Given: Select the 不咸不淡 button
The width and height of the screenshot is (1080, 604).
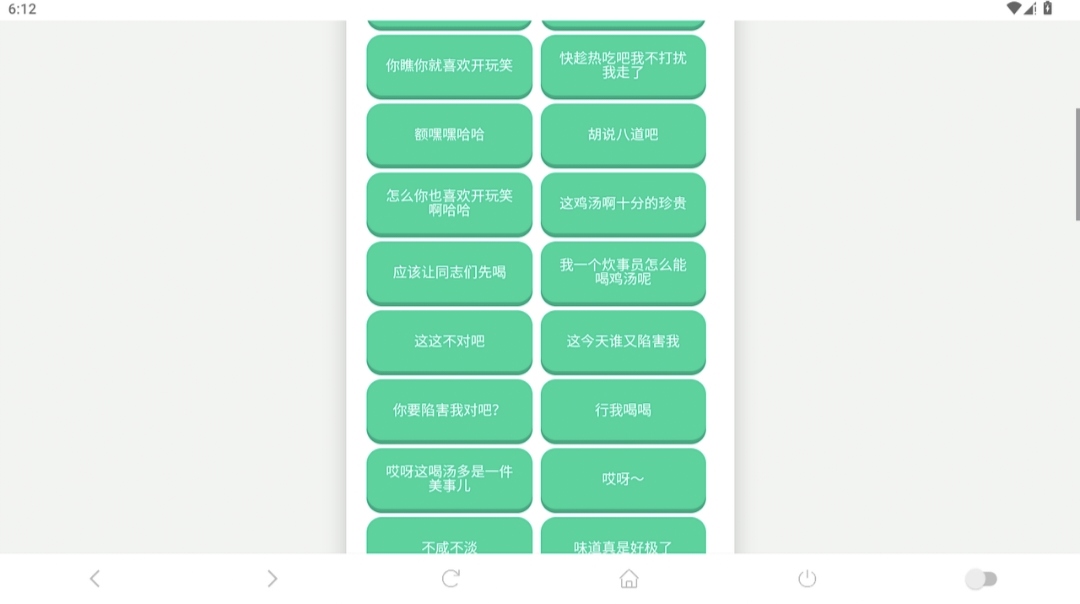Looking at the screenshot, I should [x=449, y=538].
